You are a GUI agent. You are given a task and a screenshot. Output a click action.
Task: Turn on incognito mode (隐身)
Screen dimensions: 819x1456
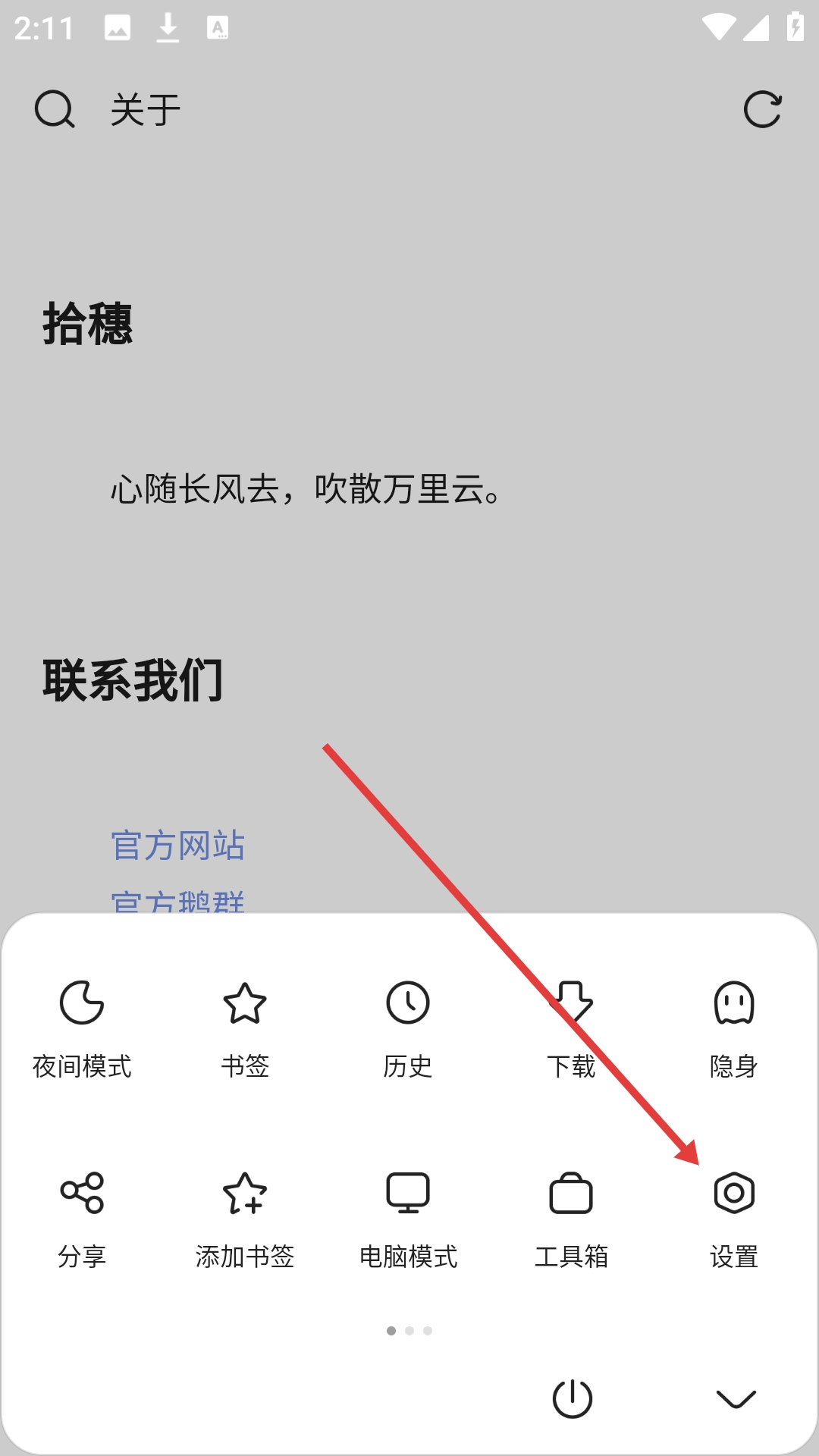[734, 1028]
